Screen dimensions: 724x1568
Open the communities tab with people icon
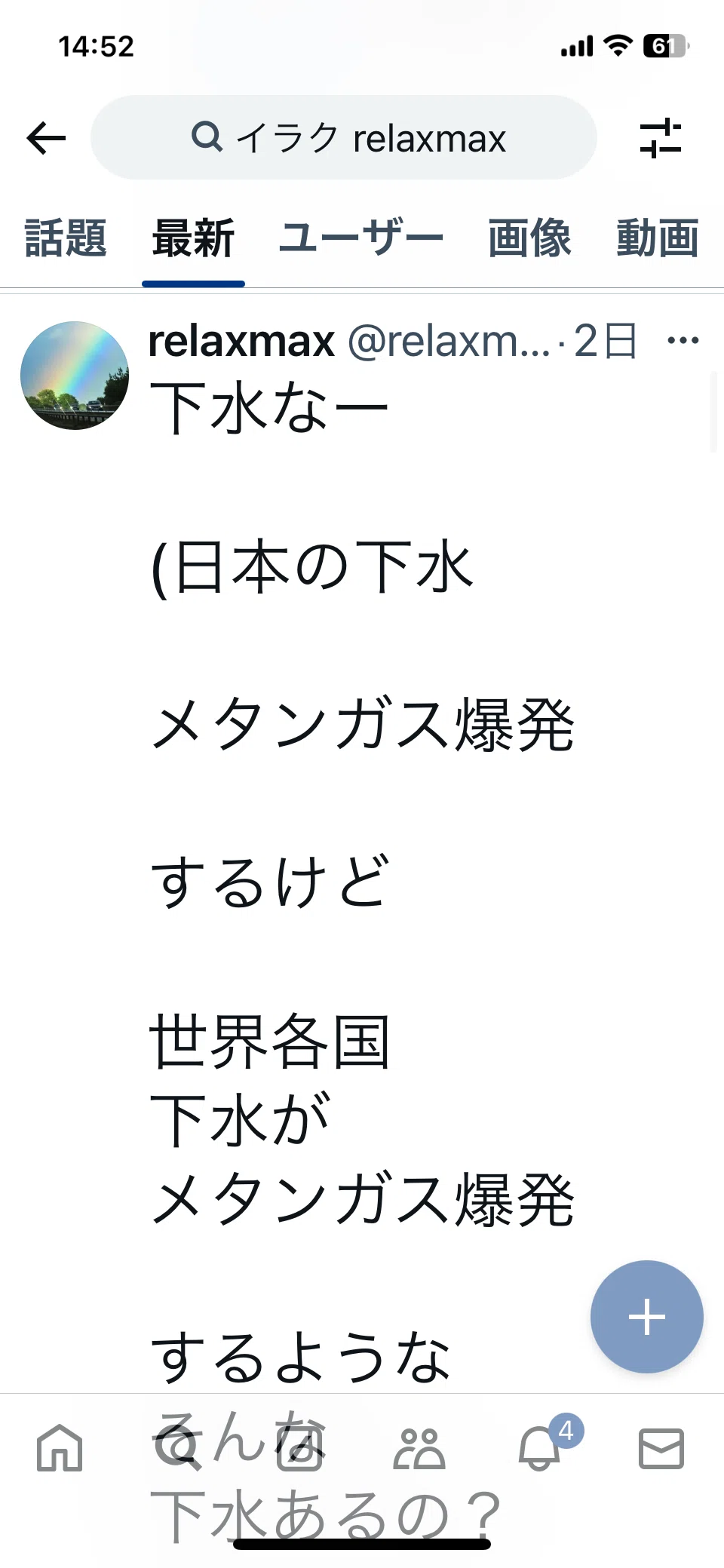pyautogui.click(x=419, y=1448)
